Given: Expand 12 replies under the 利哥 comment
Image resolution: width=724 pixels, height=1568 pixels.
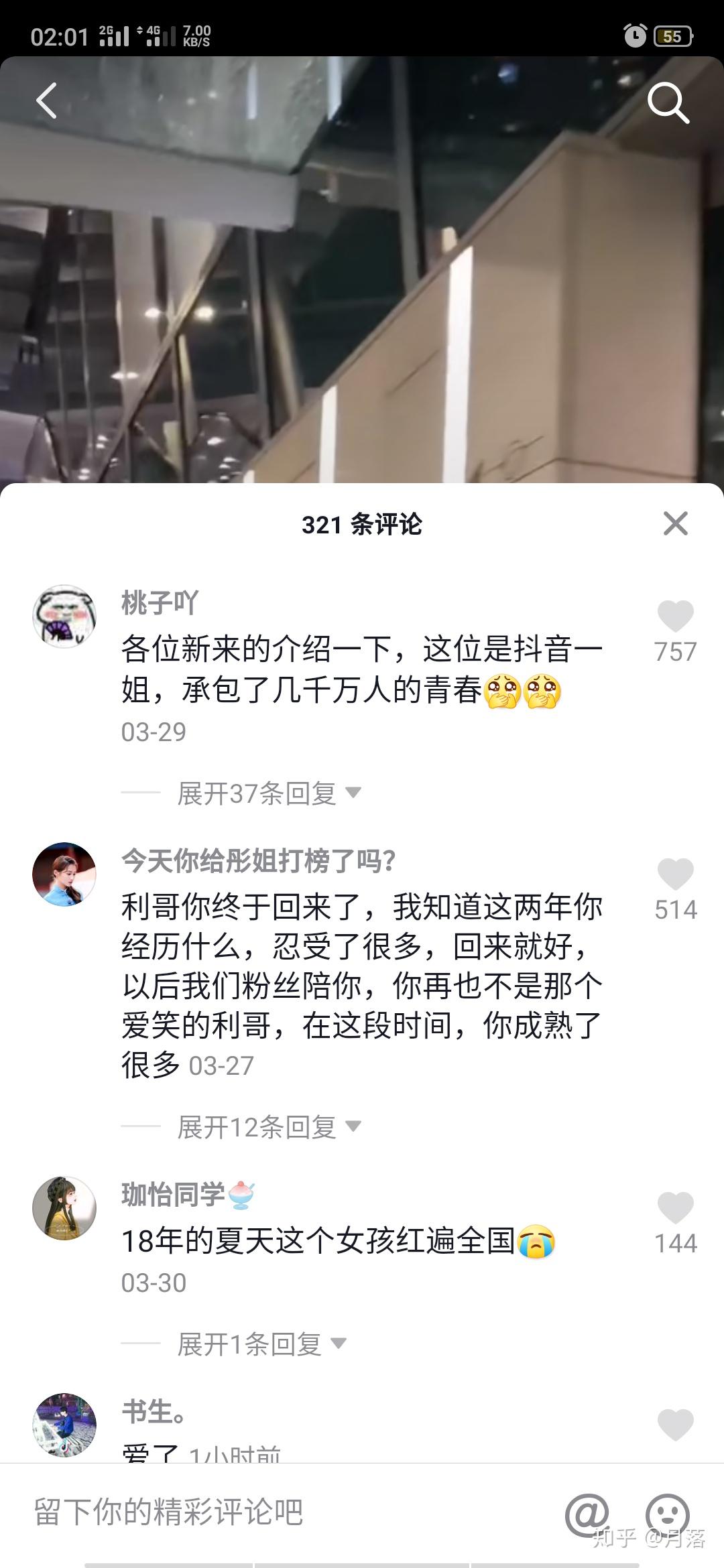Looking at the screenshot, I should (x=268, y=1127).
